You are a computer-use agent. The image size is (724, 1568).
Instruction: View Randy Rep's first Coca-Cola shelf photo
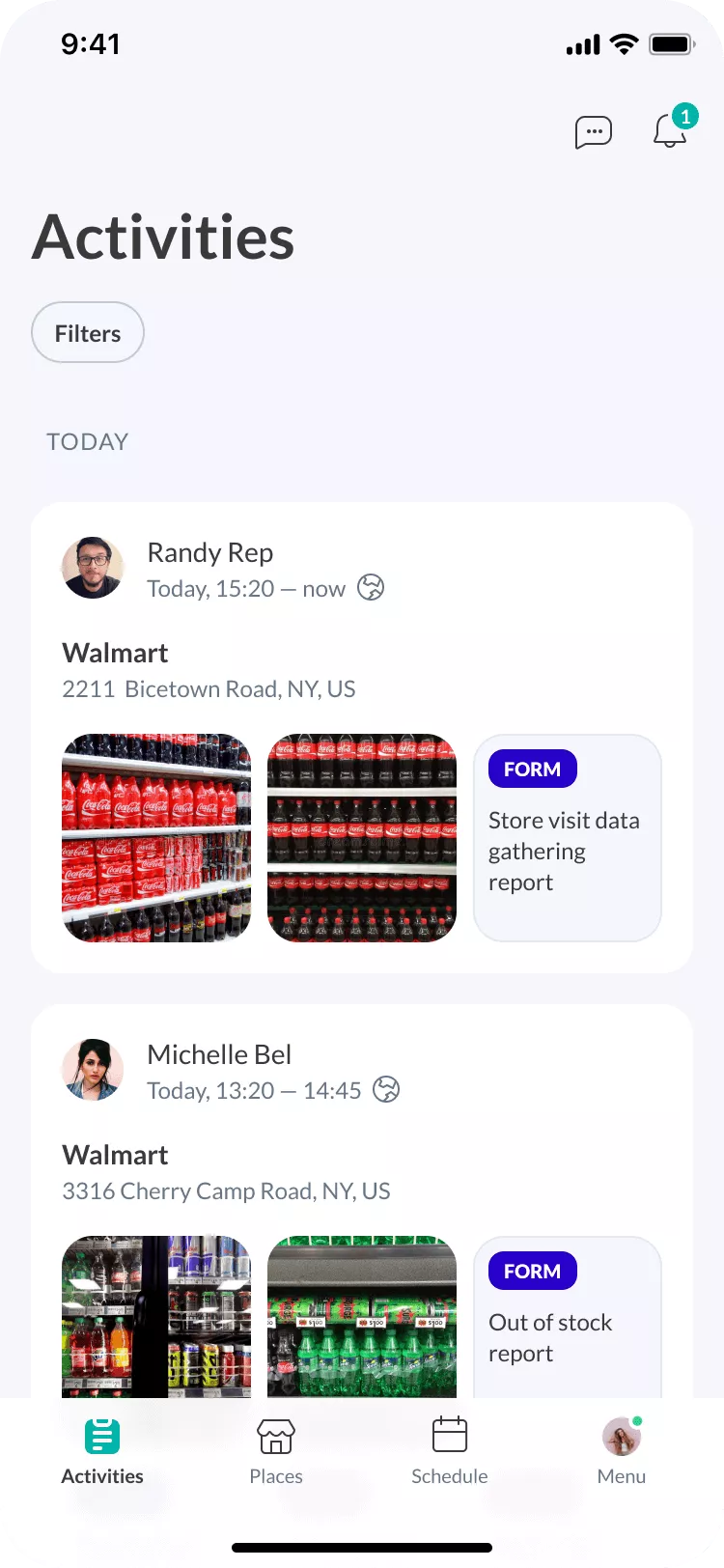pyautogui.click(x=156, y=837)
